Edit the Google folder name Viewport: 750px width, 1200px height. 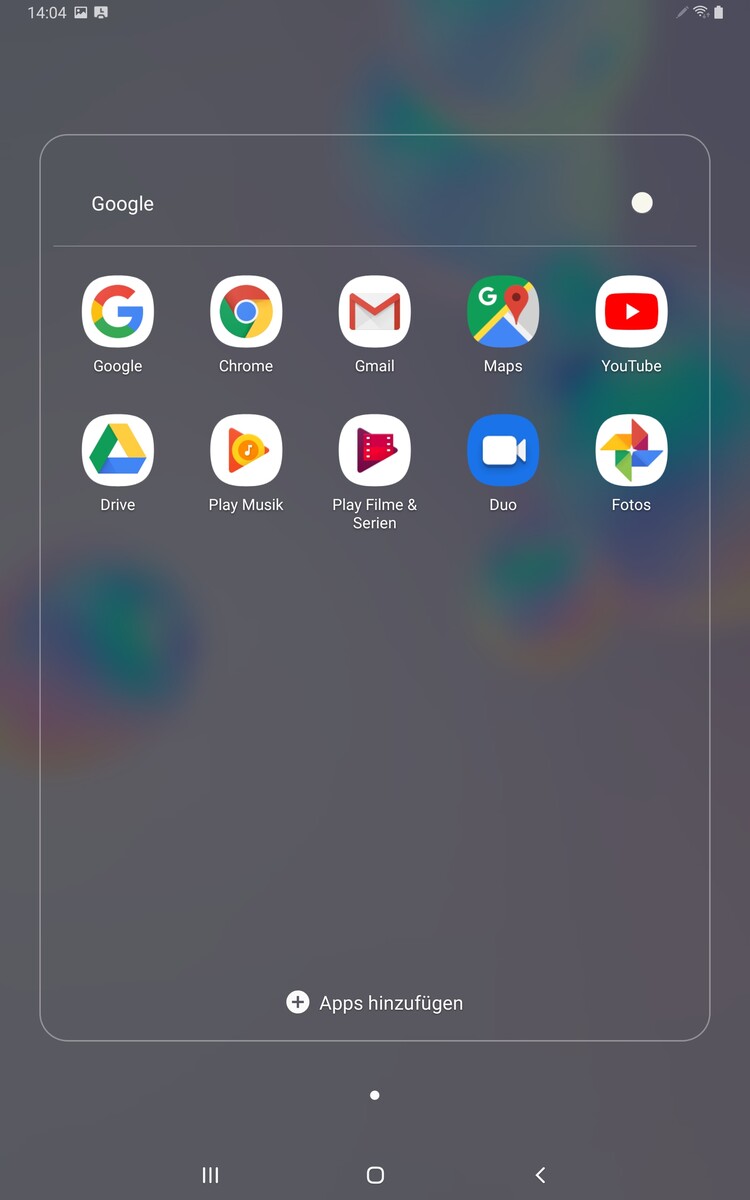(x=123, y=204)
